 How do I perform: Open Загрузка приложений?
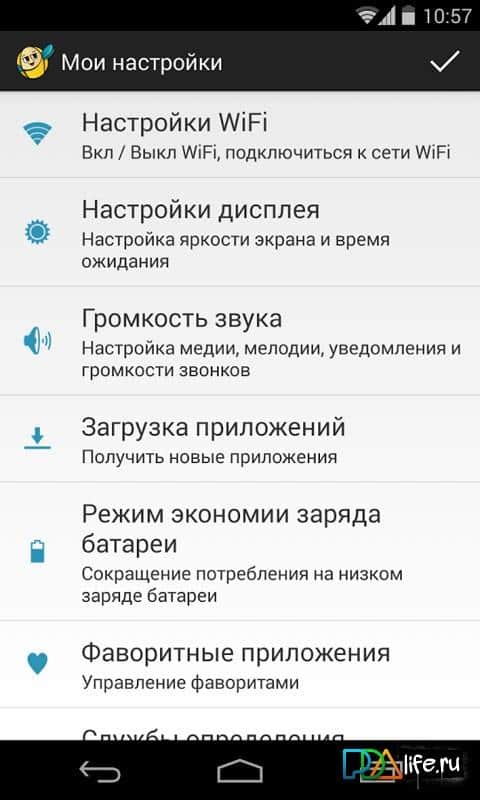point(240,439)
